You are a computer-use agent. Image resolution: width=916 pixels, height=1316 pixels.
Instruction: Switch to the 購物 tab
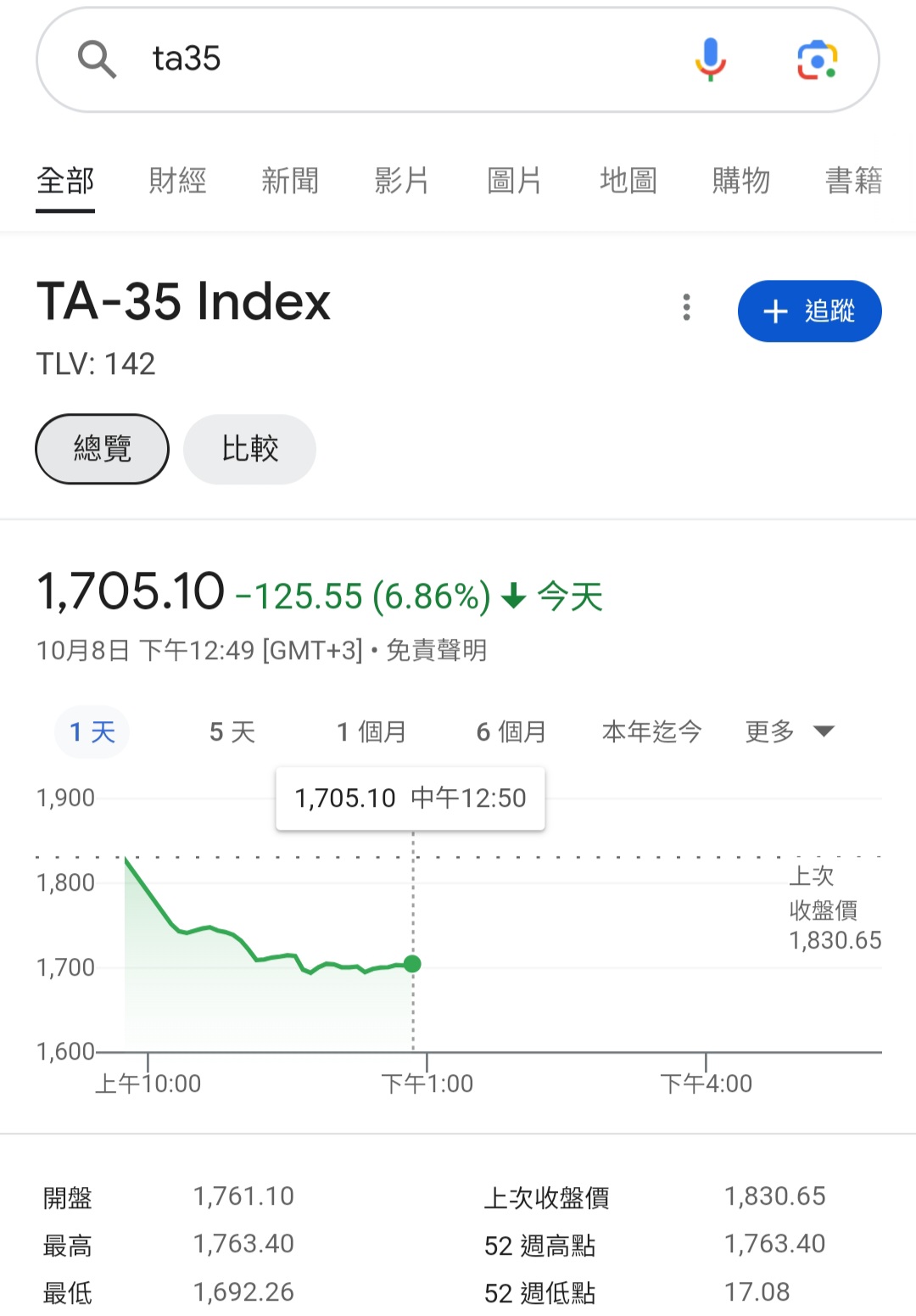[x=740, y=181]
